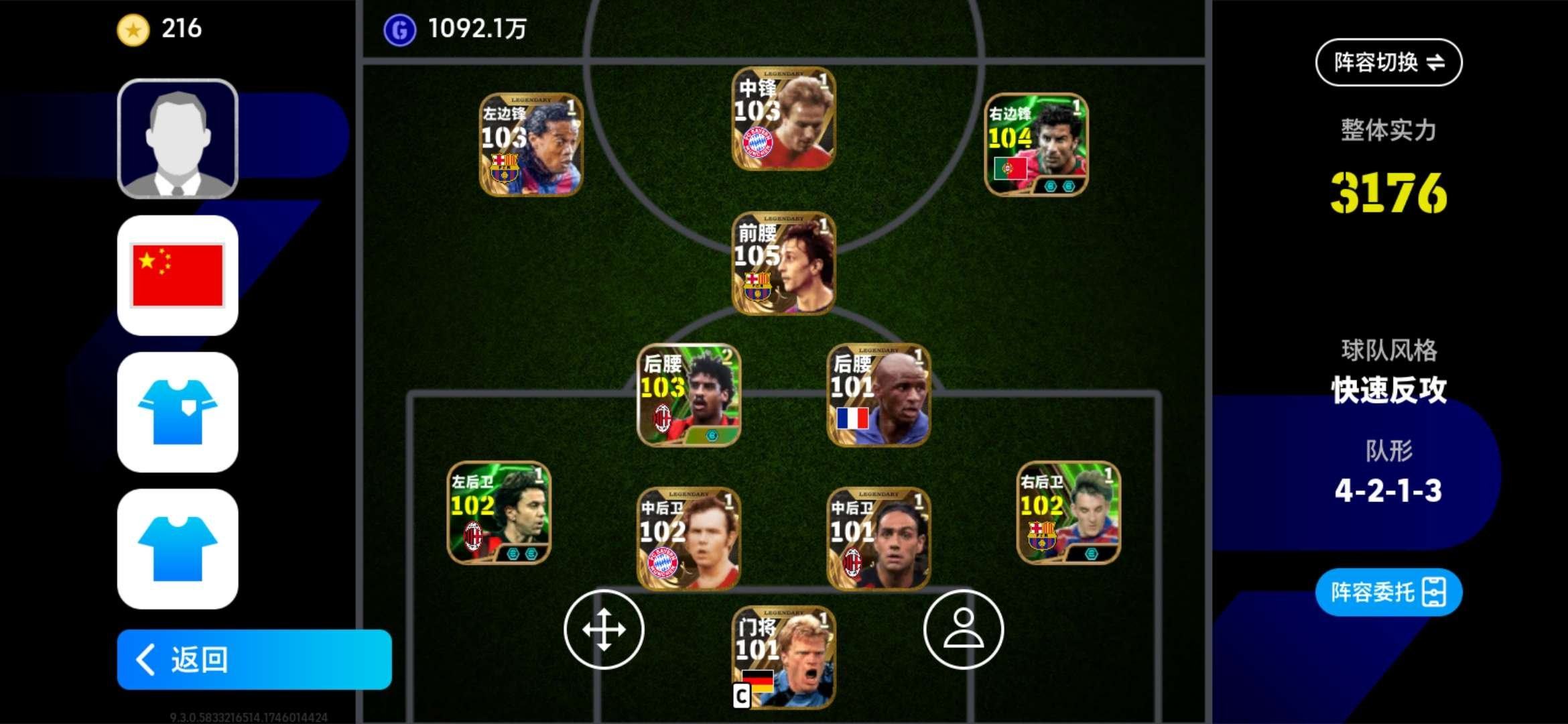Viewport: 1568px width, 724px height.
Task: Select the 前腰 105 attacking midfielder card
Action: [x=783, y=263]
